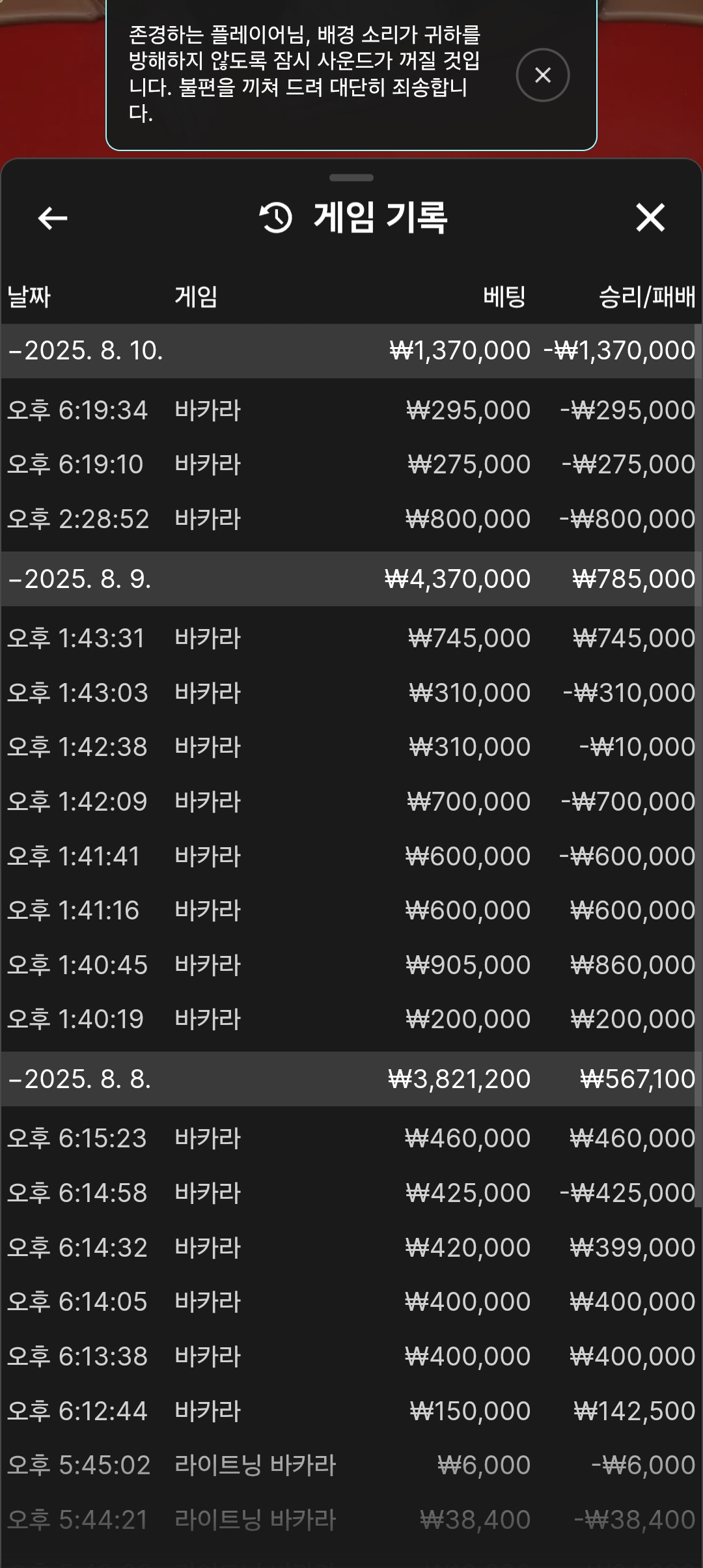Open the 오후 6:12:44 바카라 record

351,1411
